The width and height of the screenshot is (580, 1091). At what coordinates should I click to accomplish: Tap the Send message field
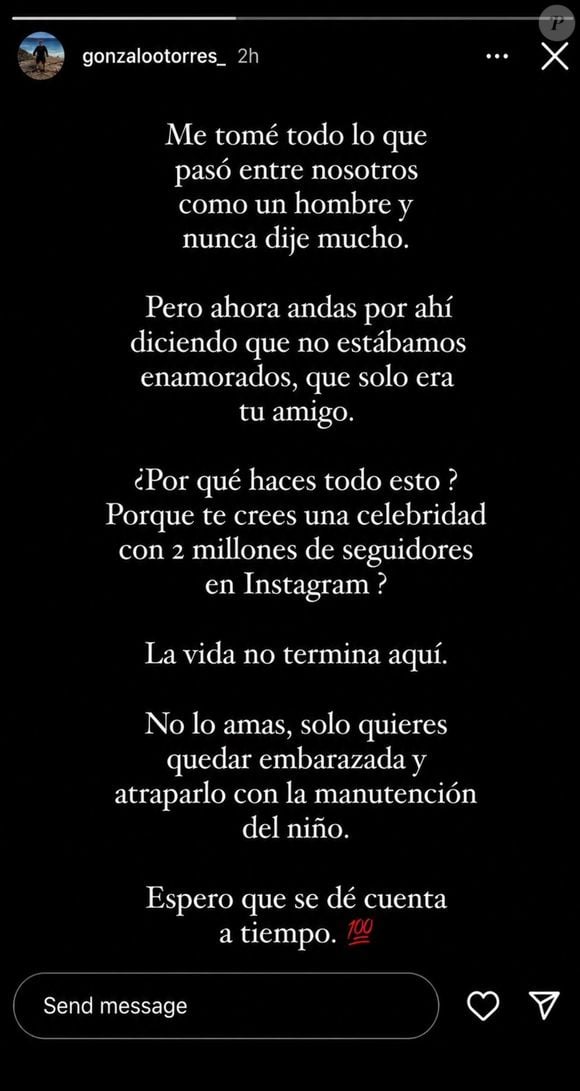[226, 1005]
